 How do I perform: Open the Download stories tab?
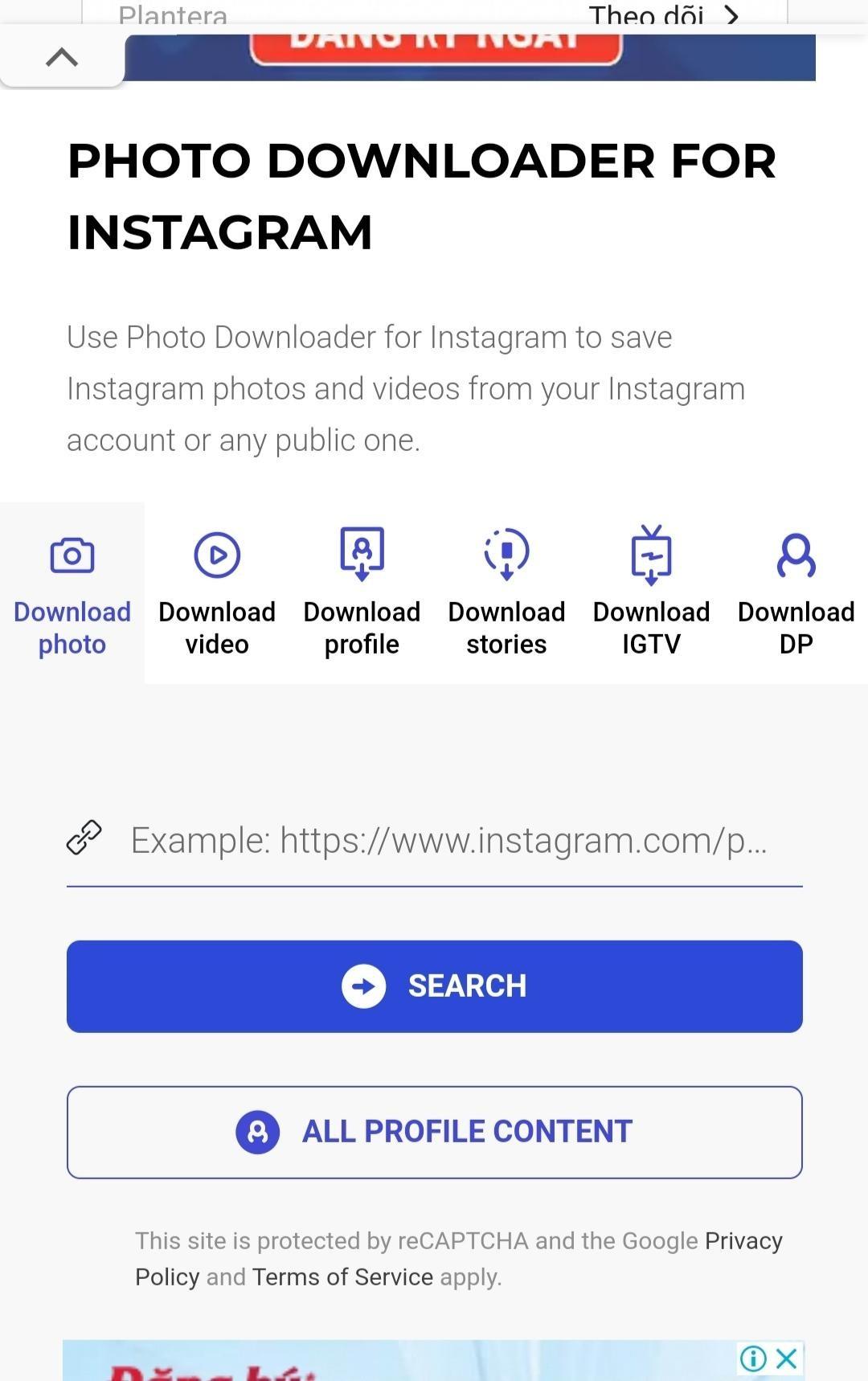pos(506,593)
